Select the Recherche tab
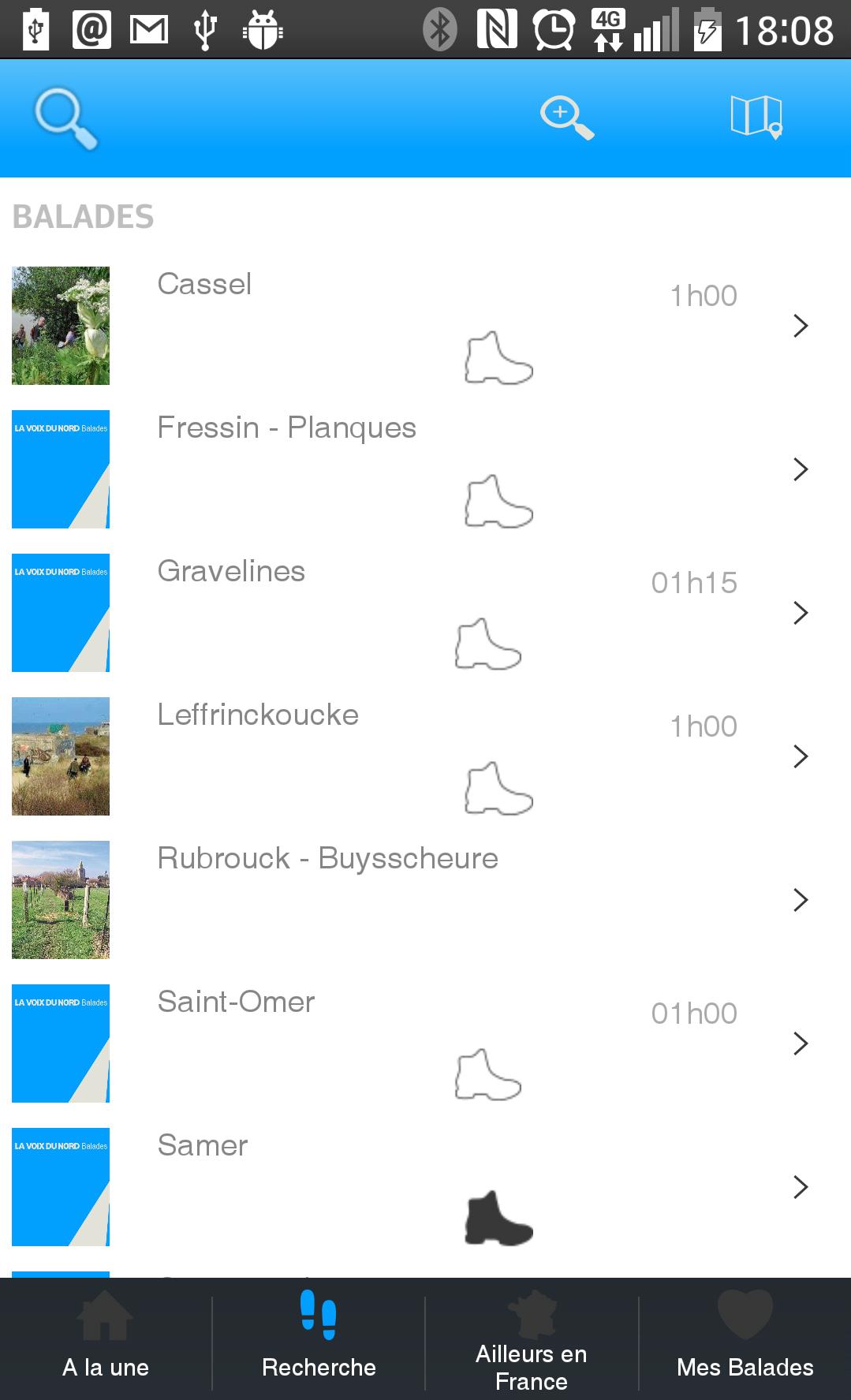 tap(319, 1339)
